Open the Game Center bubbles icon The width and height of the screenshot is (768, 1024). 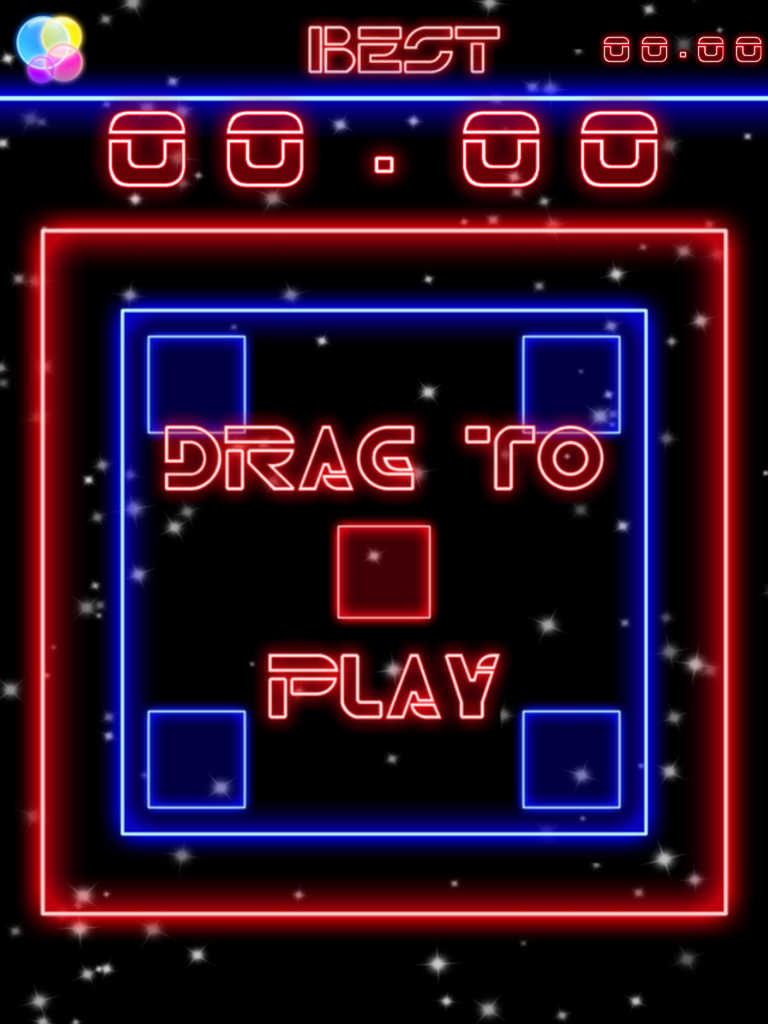(49, 48)
